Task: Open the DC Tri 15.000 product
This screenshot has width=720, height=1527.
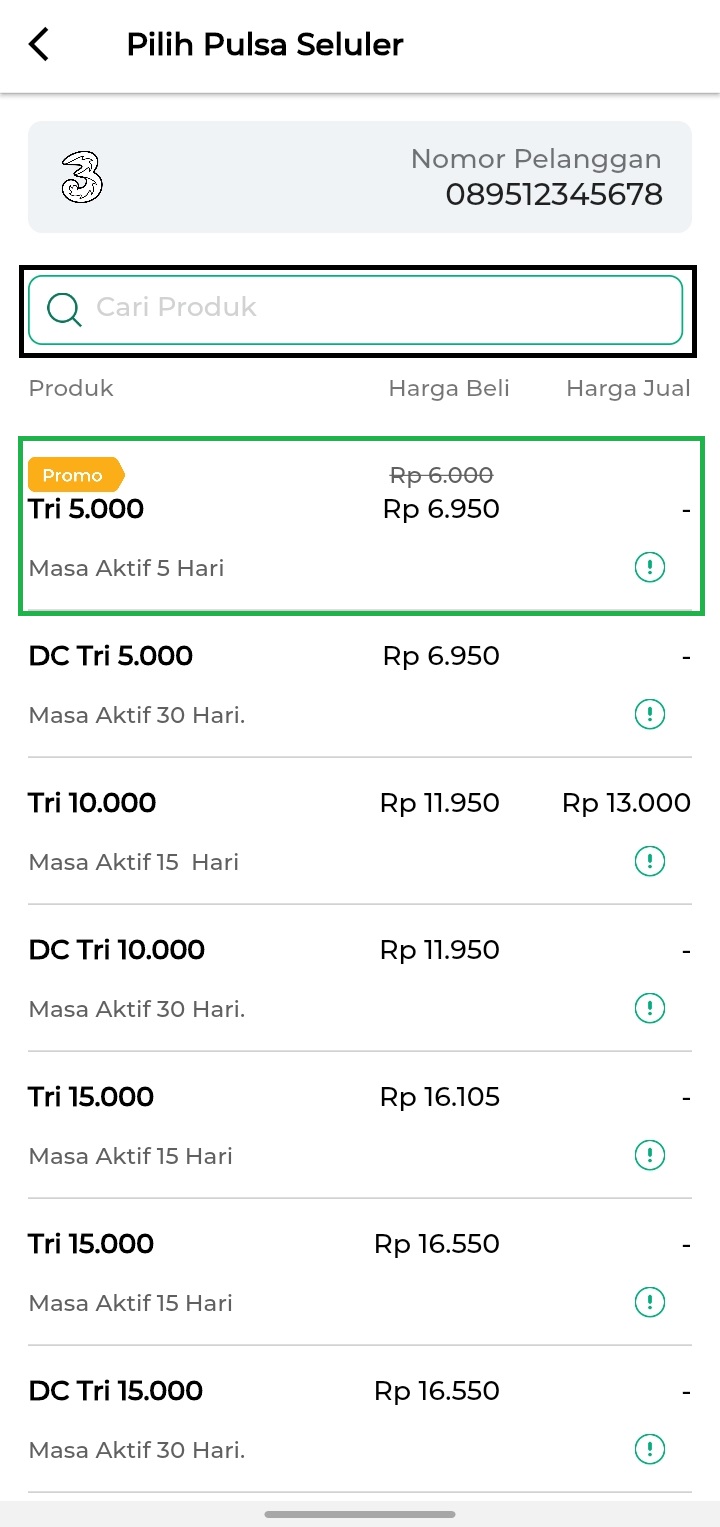Action: [360, 1420]
